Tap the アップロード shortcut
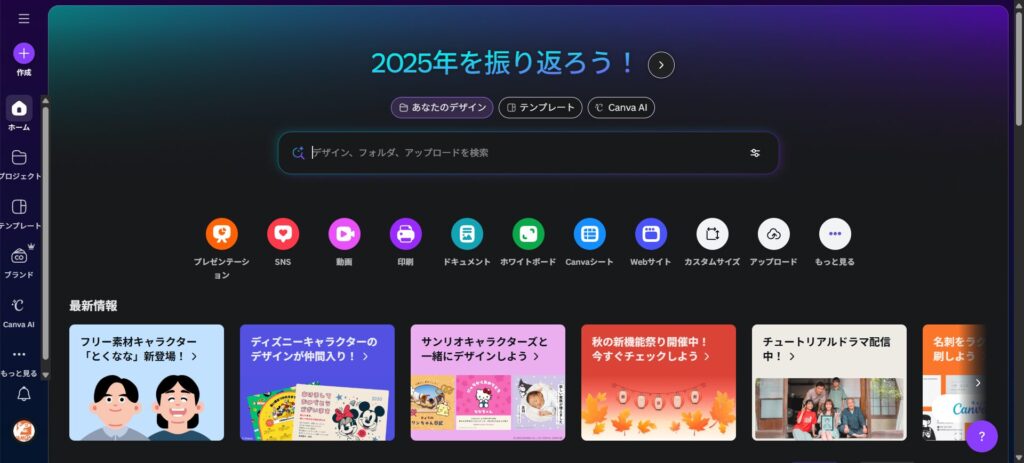The width and height of the screenshot is (1024, 463). pyautogui.click(x=773, y=234)
